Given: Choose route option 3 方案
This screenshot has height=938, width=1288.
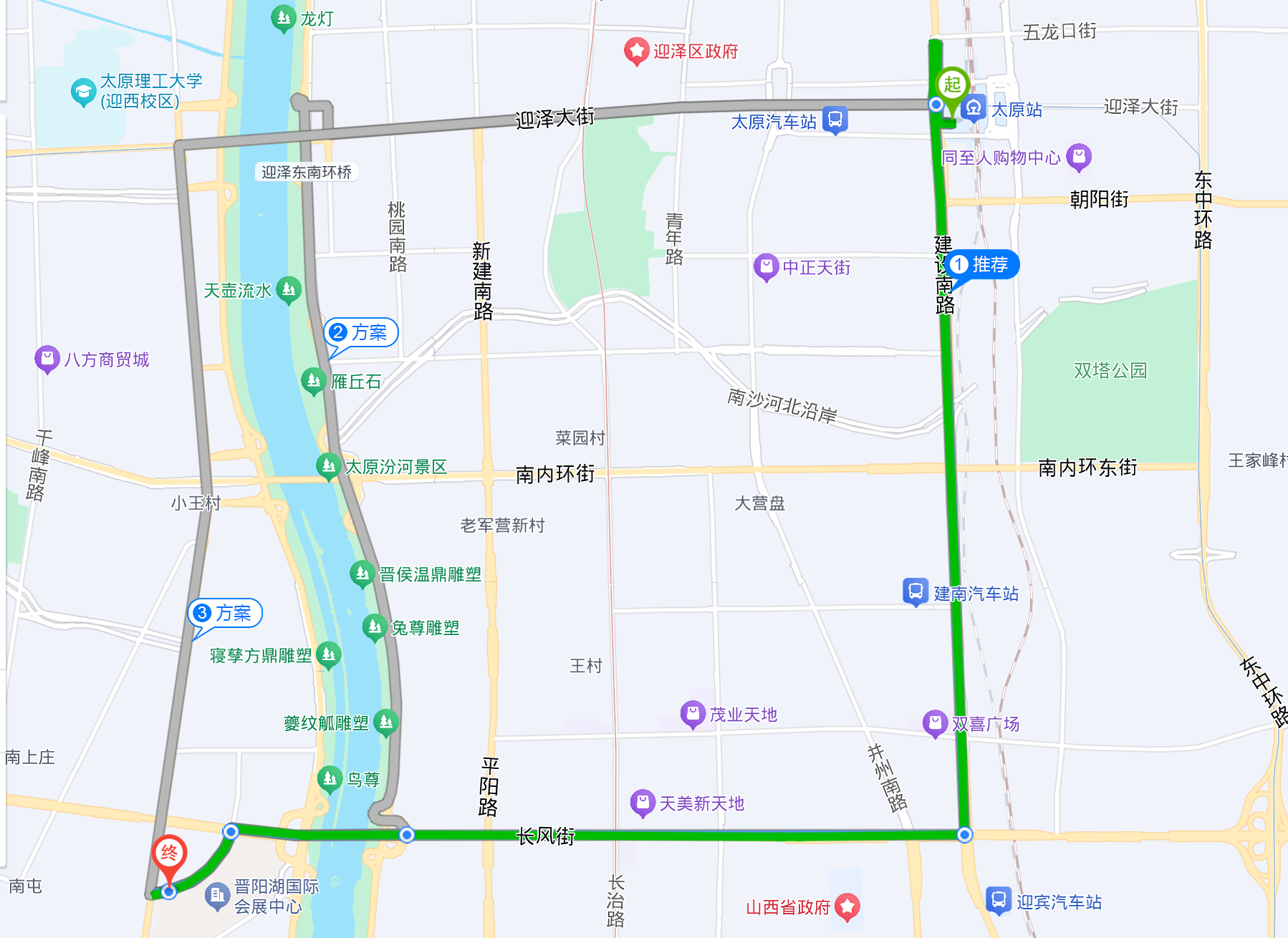Looking at the screenshot, I should 226,614.
